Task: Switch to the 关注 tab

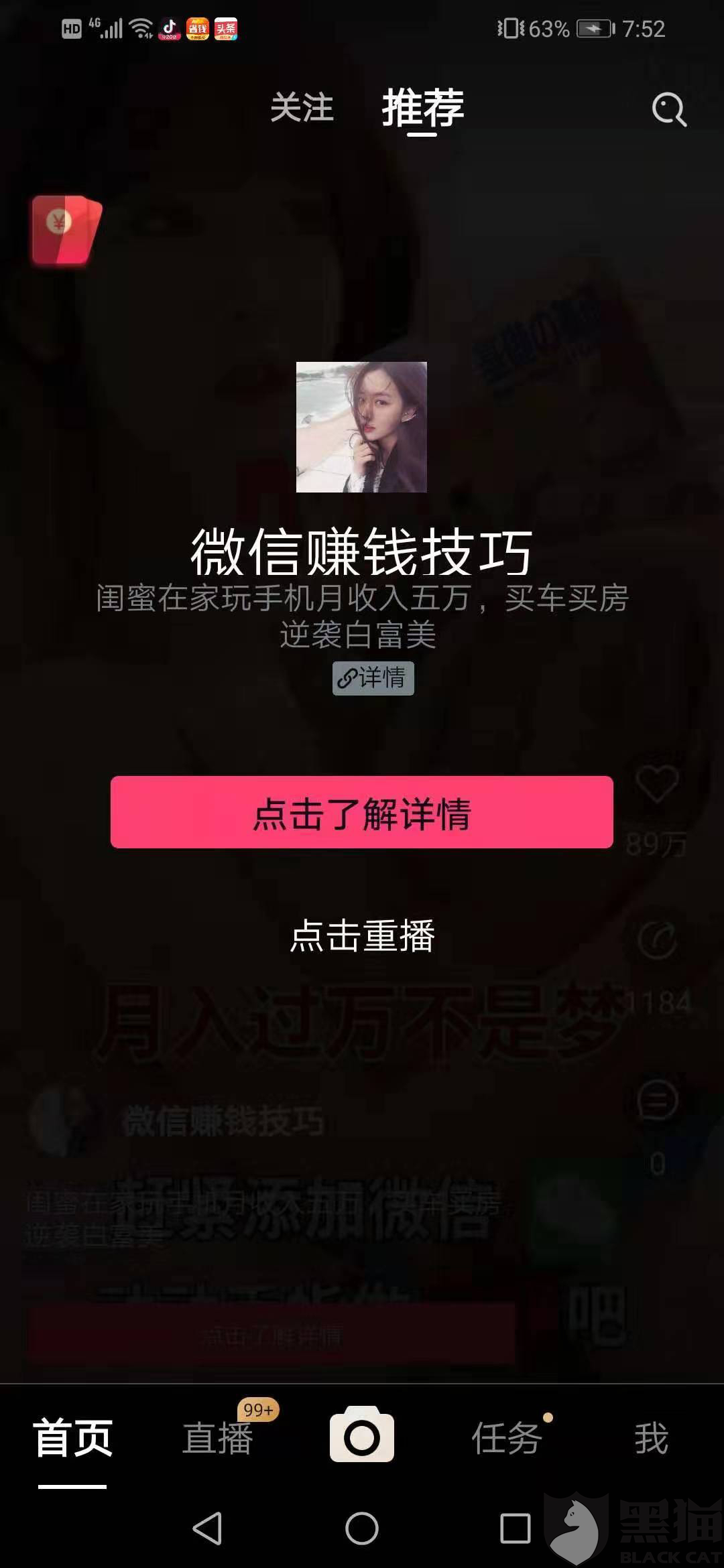Action: [302, 108]
